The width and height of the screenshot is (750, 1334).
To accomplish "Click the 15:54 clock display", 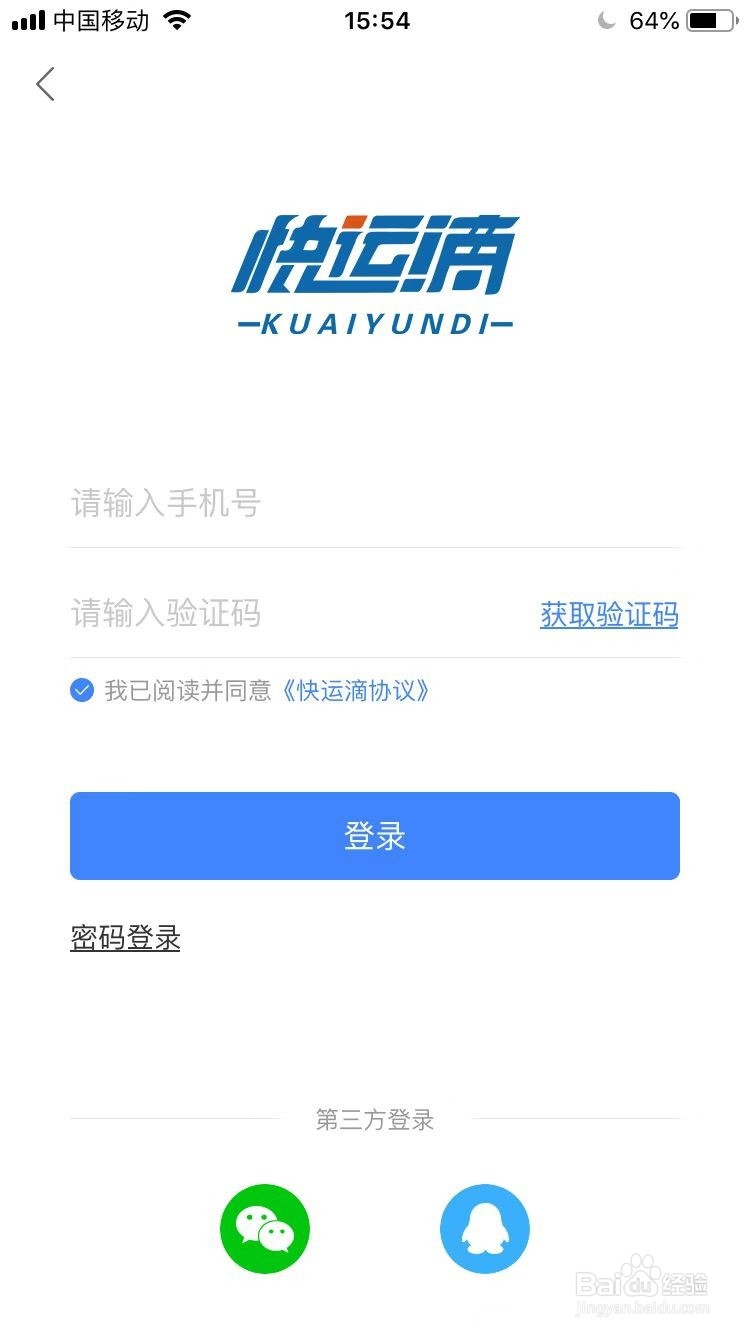I will click(377, 20).
